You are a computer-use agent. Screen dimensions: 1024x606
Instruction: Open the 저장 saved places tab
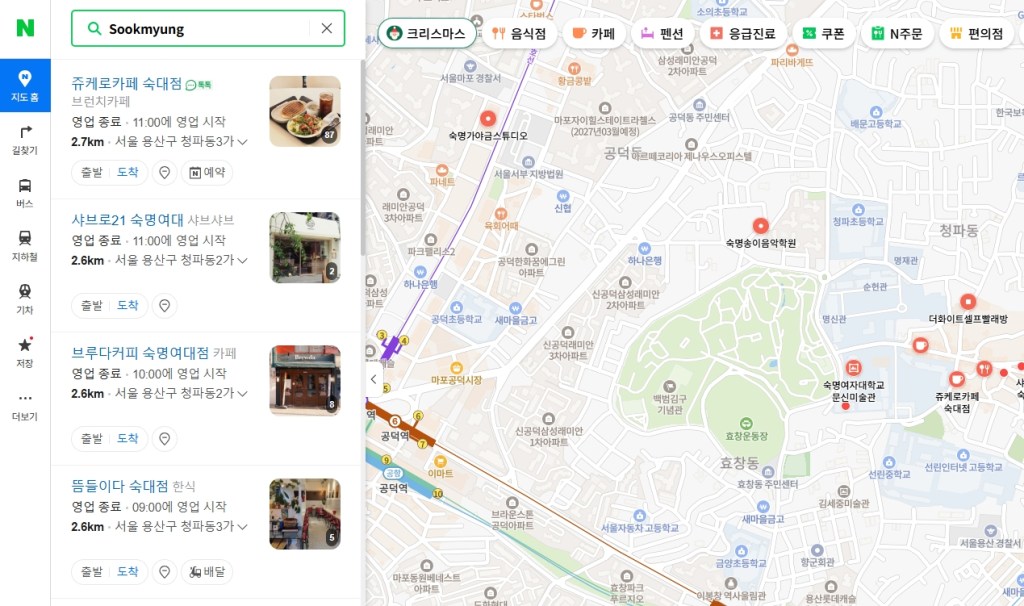[25, 352]
